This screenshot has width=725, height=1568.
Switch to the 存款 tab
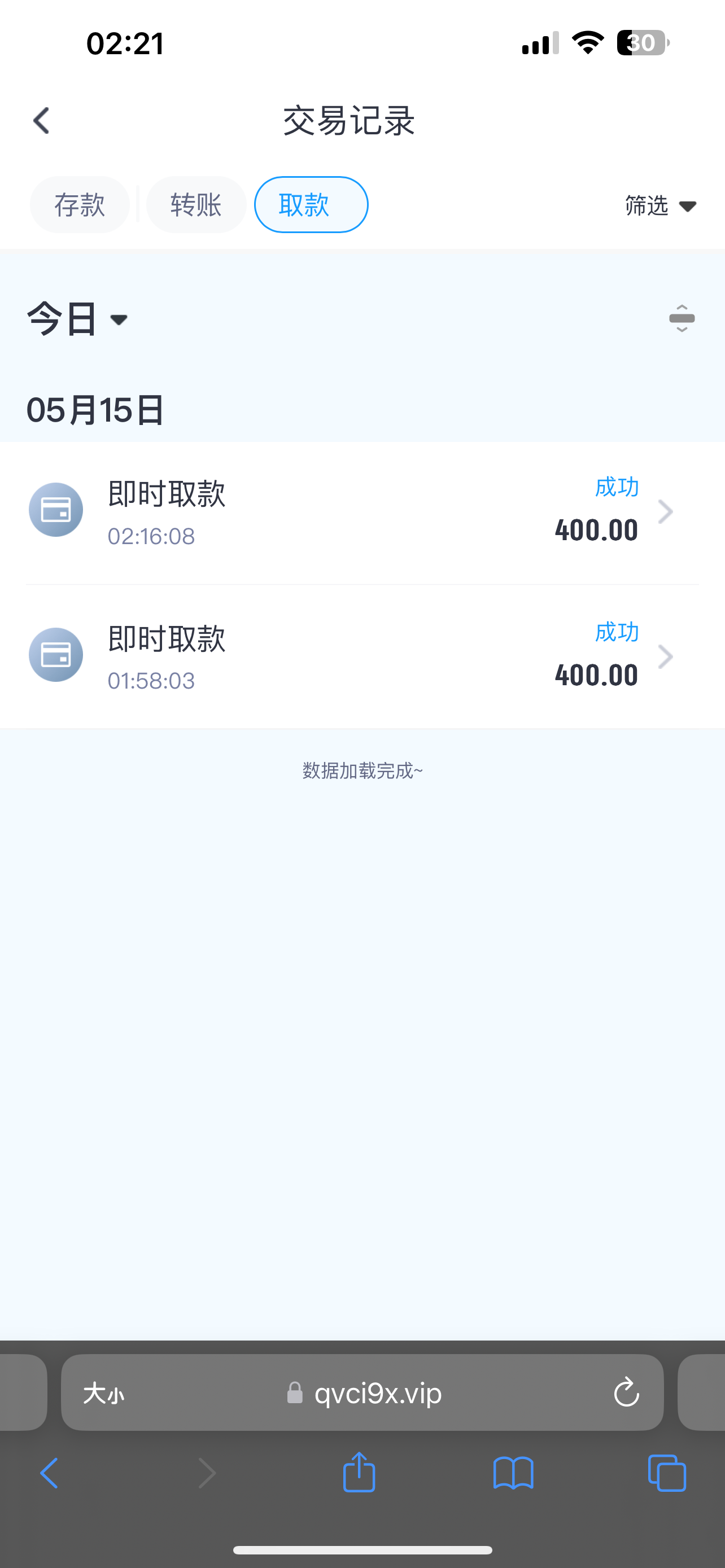pyautogui.click(x=80, y=204)
